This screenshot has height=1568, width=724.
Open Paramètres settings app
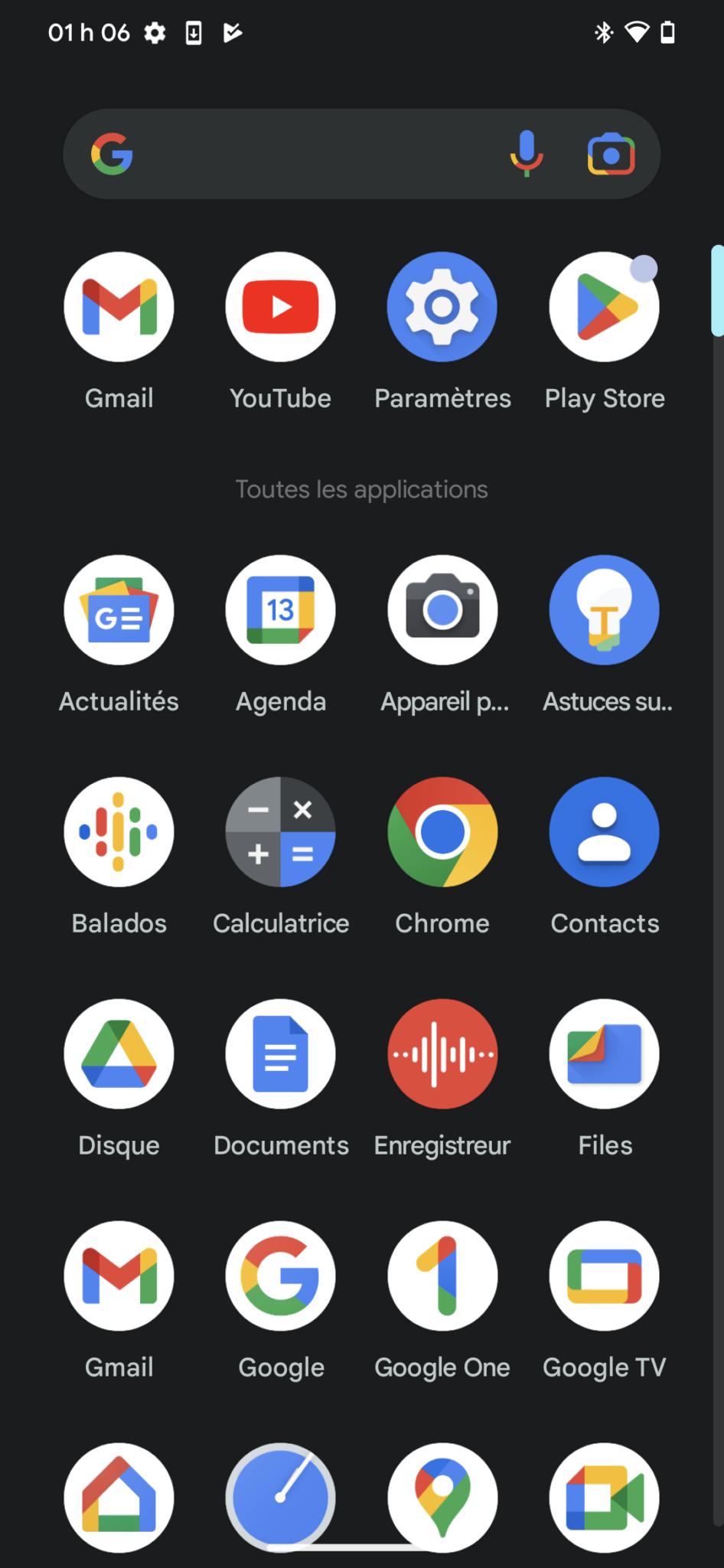pyautogui.click(x=442, y=307)
